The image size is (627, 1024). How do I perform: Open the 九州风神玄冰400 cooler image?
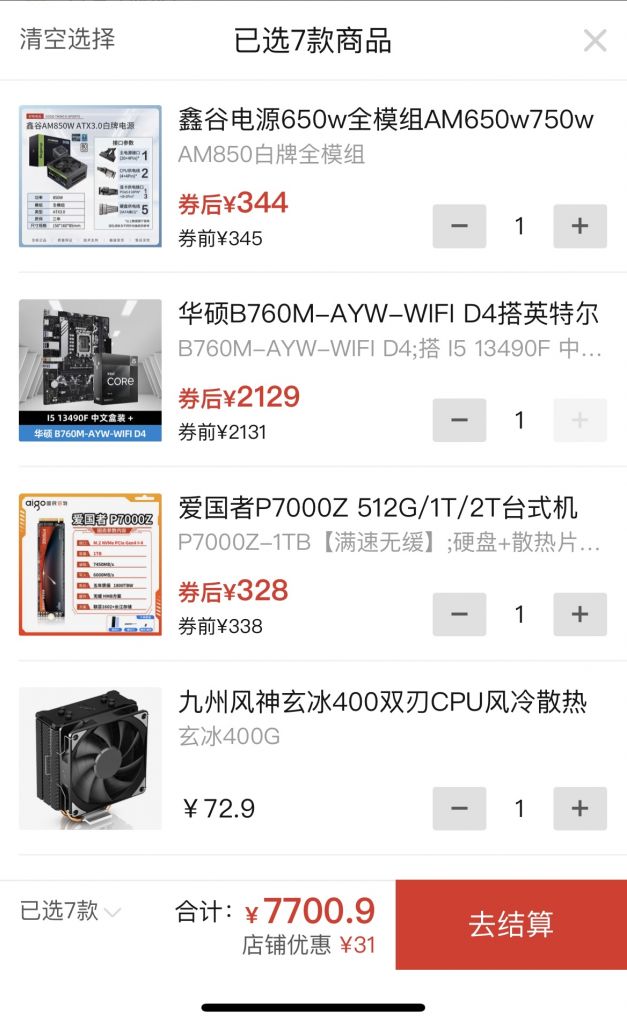[90, 758]
